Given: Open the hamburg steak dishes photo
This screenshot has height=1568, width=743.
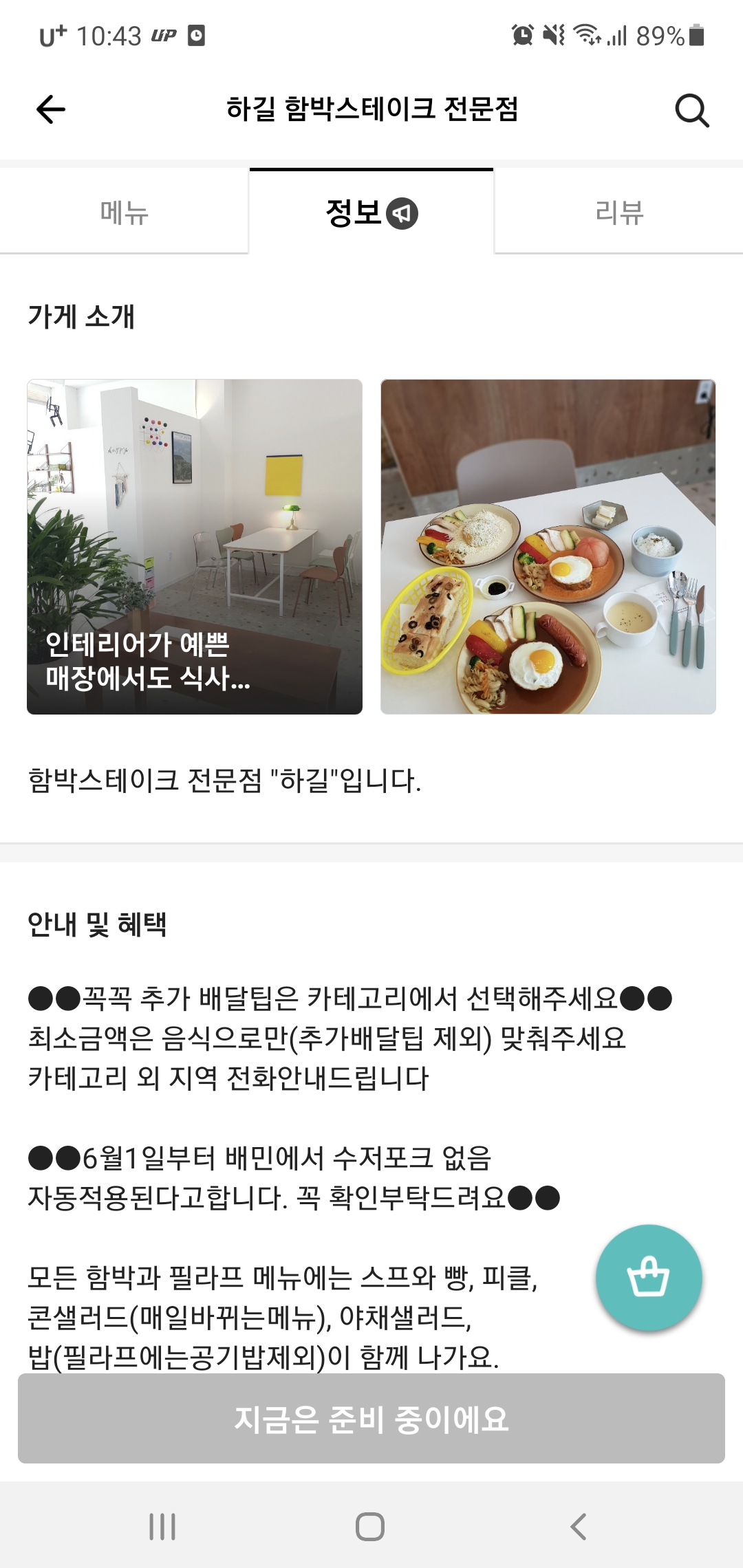Looking at the screenshot, I should click(x=548, y=547).
